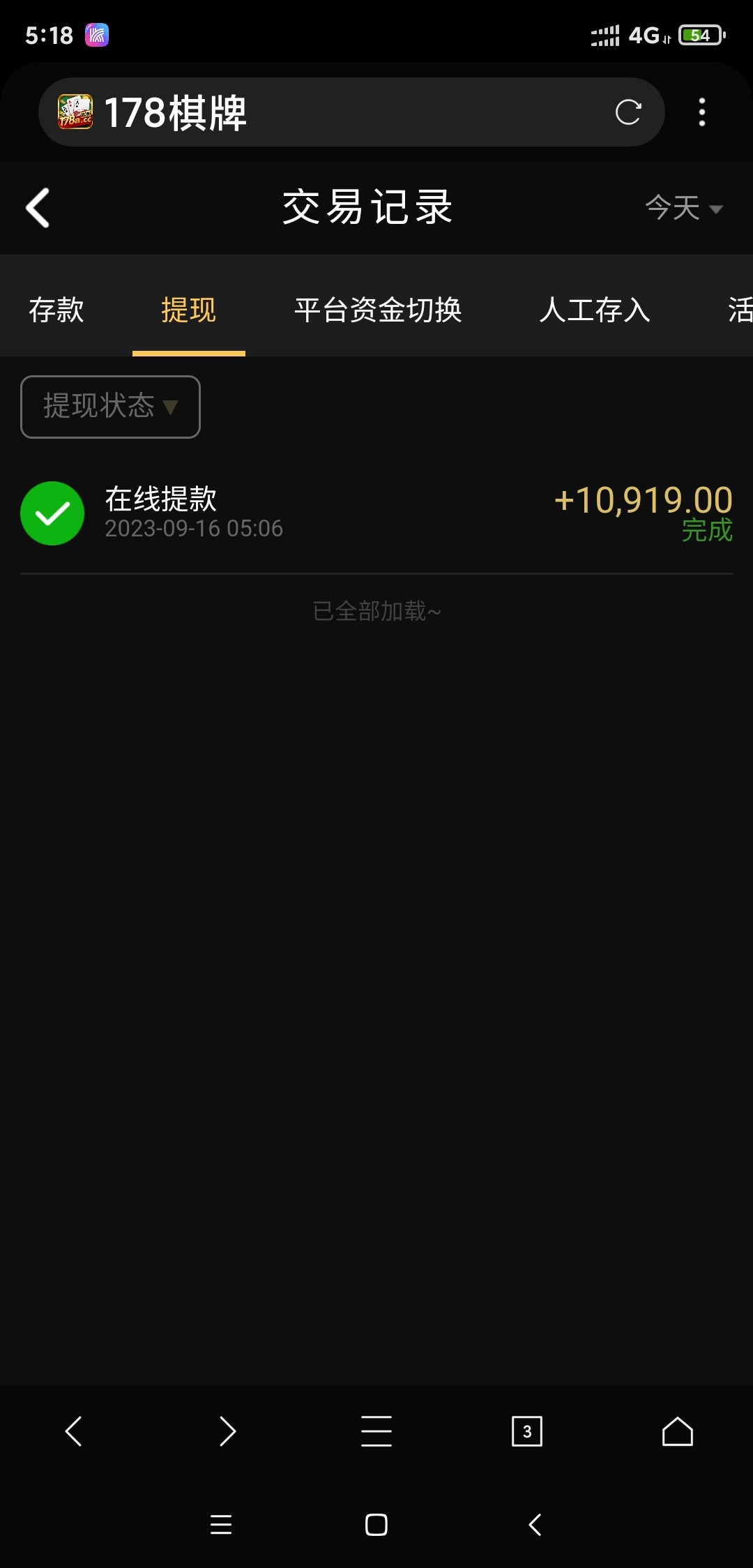The width and height of the screenshot is (753, 1568).
Task: Tap the Android recent apps key
Action: click(221, 1524)
